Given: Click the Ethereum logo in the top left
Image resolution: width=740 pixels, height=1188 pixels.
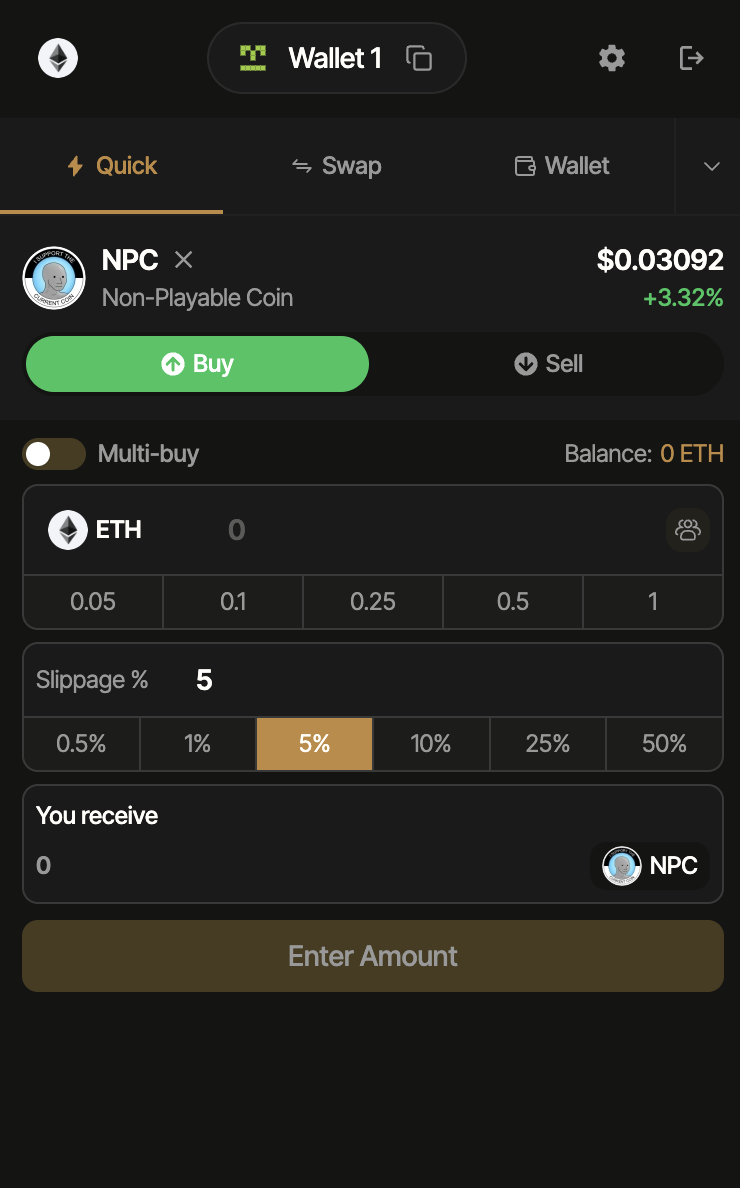Looking at the screenshot, I should coord(57,57).
